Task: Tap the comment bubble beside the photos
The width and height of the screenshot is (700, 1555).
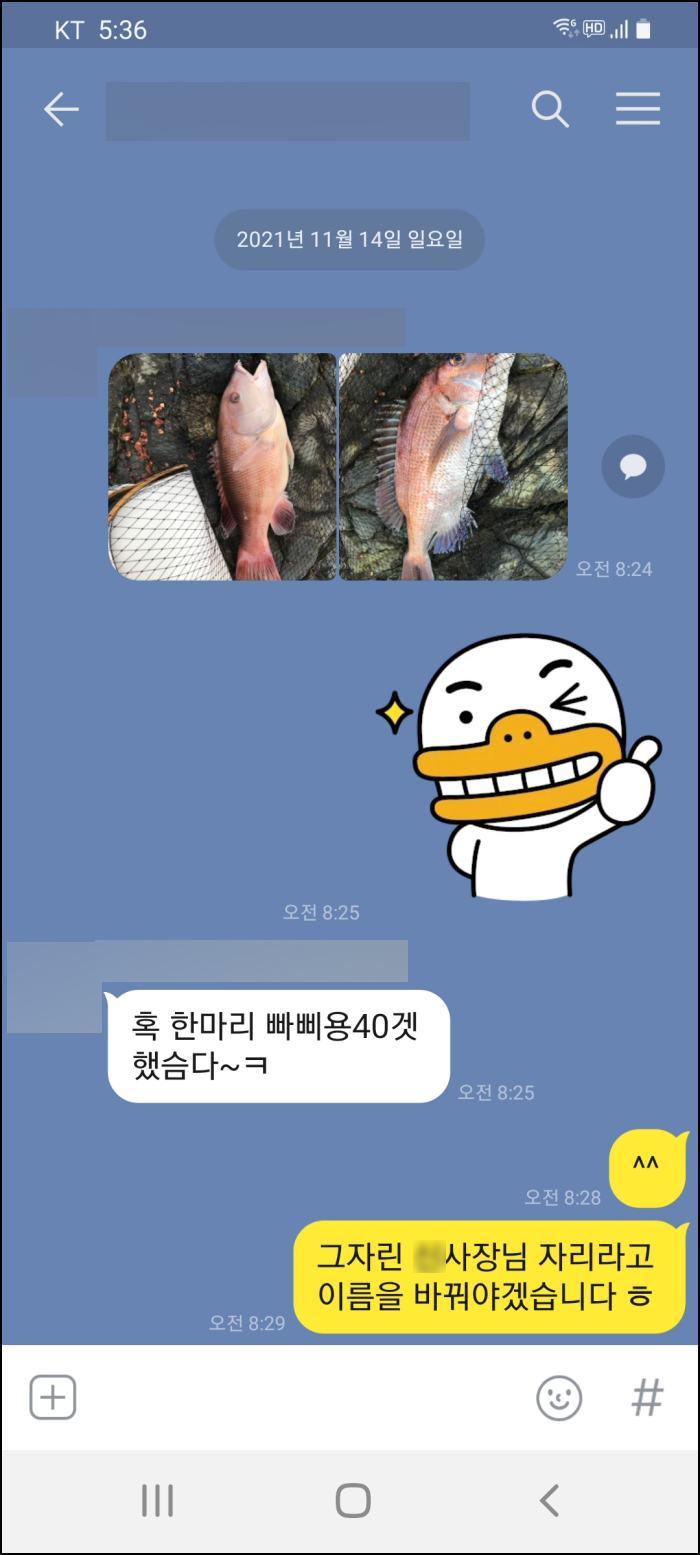Action: pos(632,466)
